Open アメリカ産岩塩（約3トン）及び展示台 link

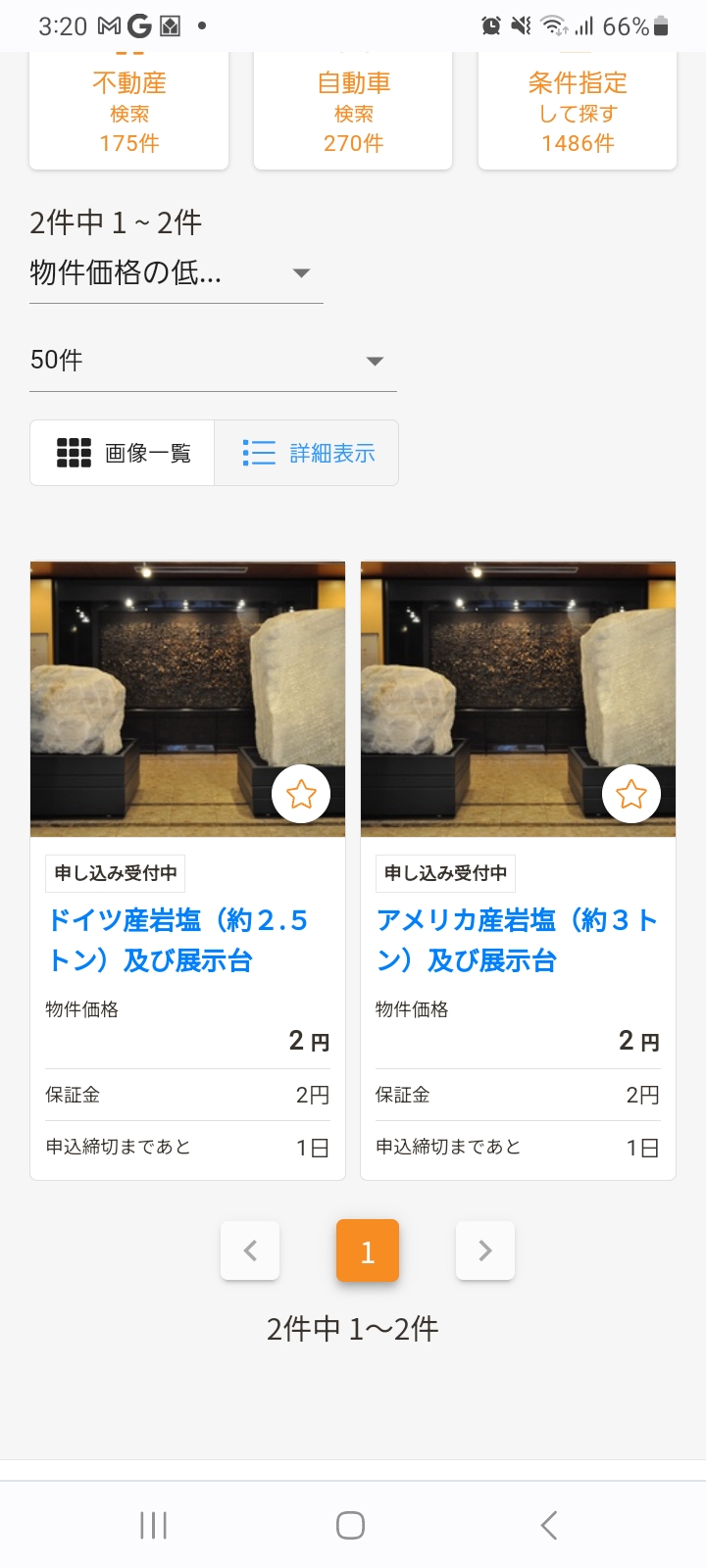pyautogui.click(x=517, y=940)
